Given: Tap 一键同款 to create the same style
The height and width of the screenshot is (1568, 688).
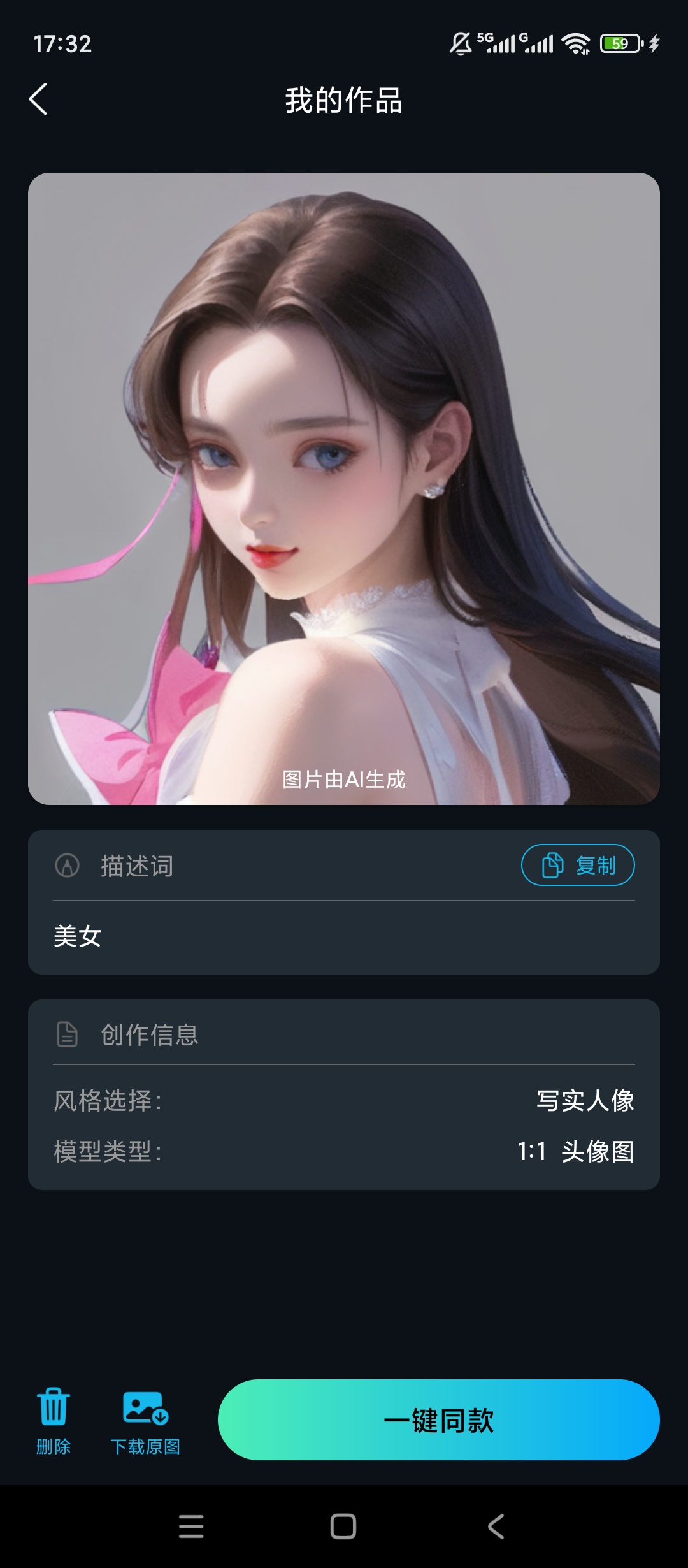Looking at the screenshot, I should 438,1419.
